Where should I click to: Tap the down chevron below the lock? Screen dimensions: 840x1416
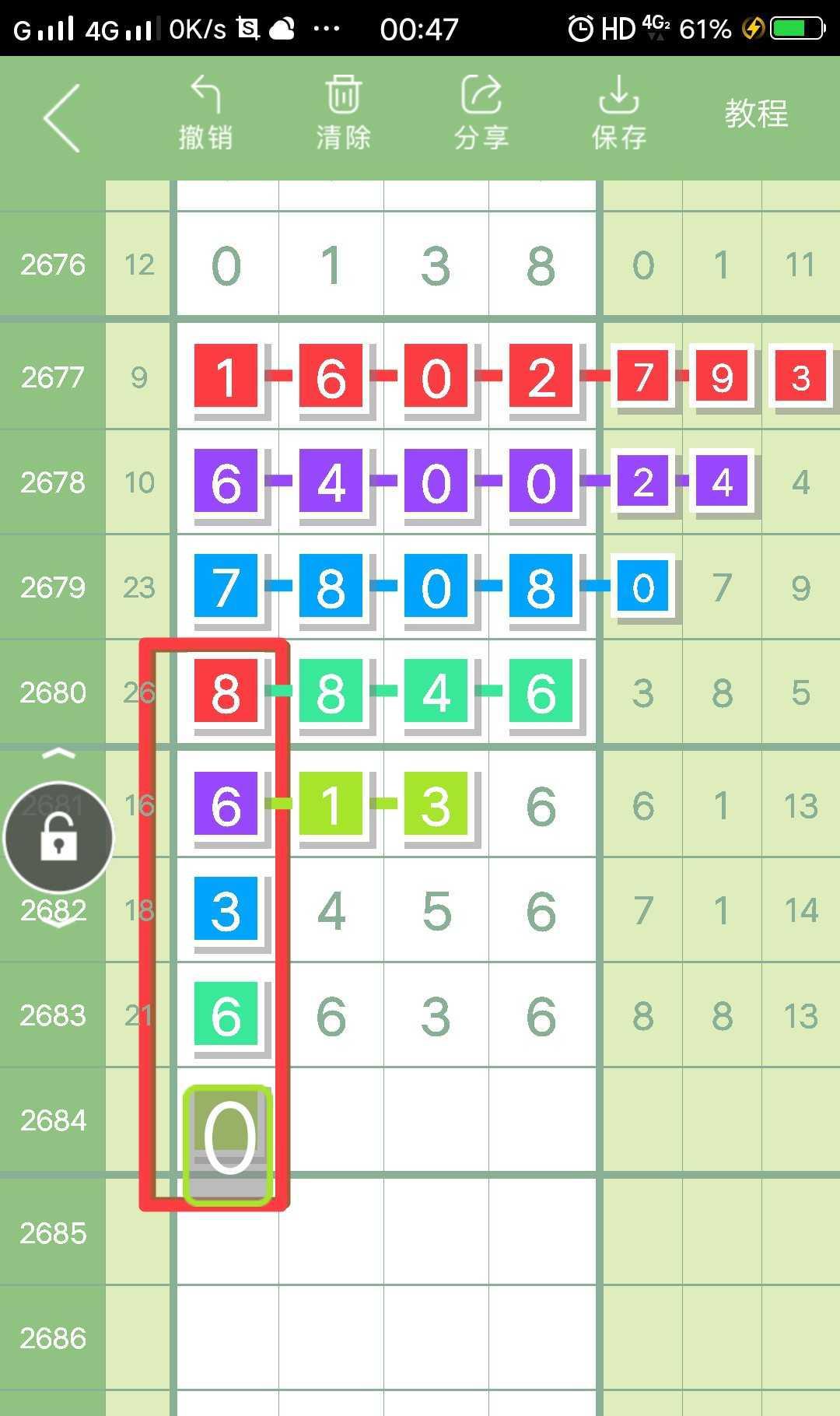(58, 923)
